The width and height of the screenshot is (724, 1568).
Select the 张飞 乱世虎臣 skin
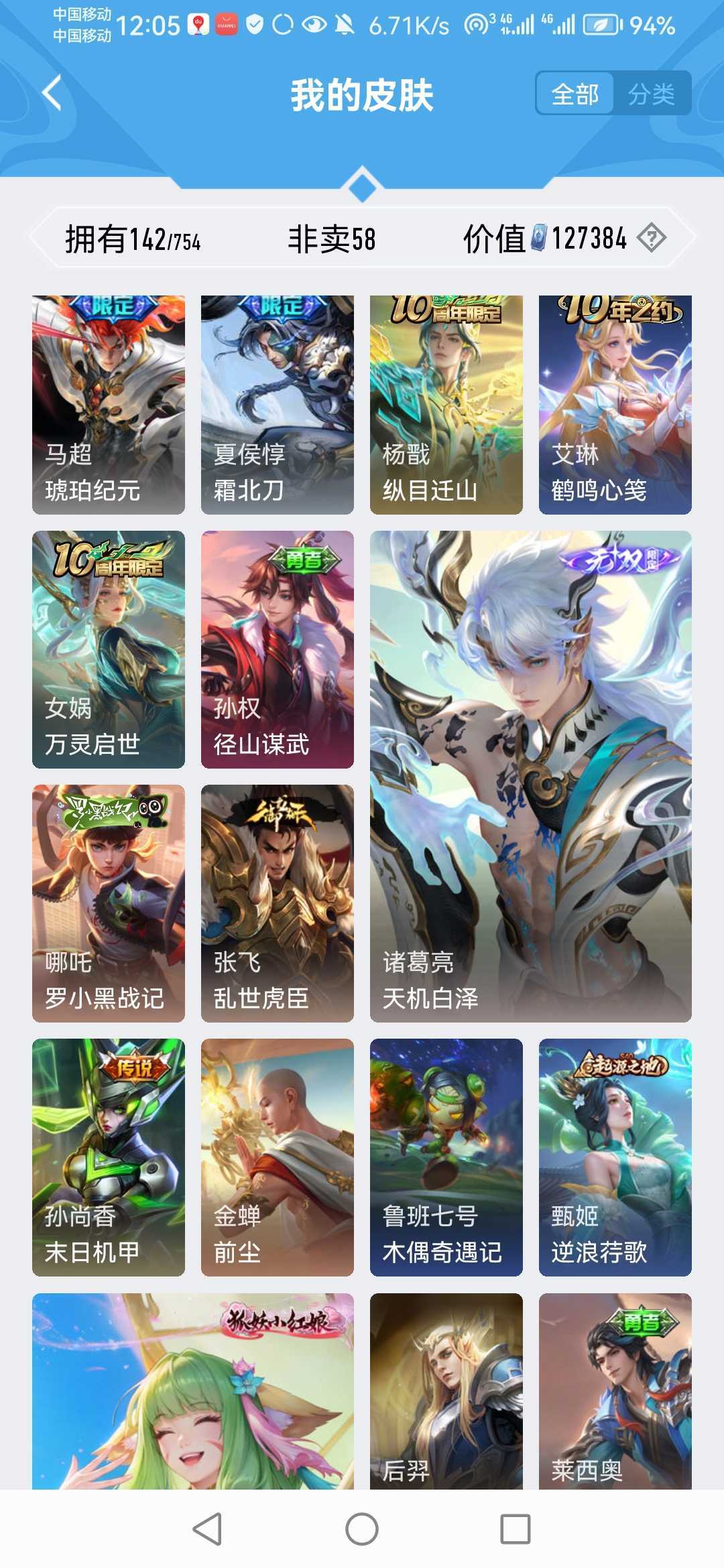pyautogui.click(x=278, y=903)
